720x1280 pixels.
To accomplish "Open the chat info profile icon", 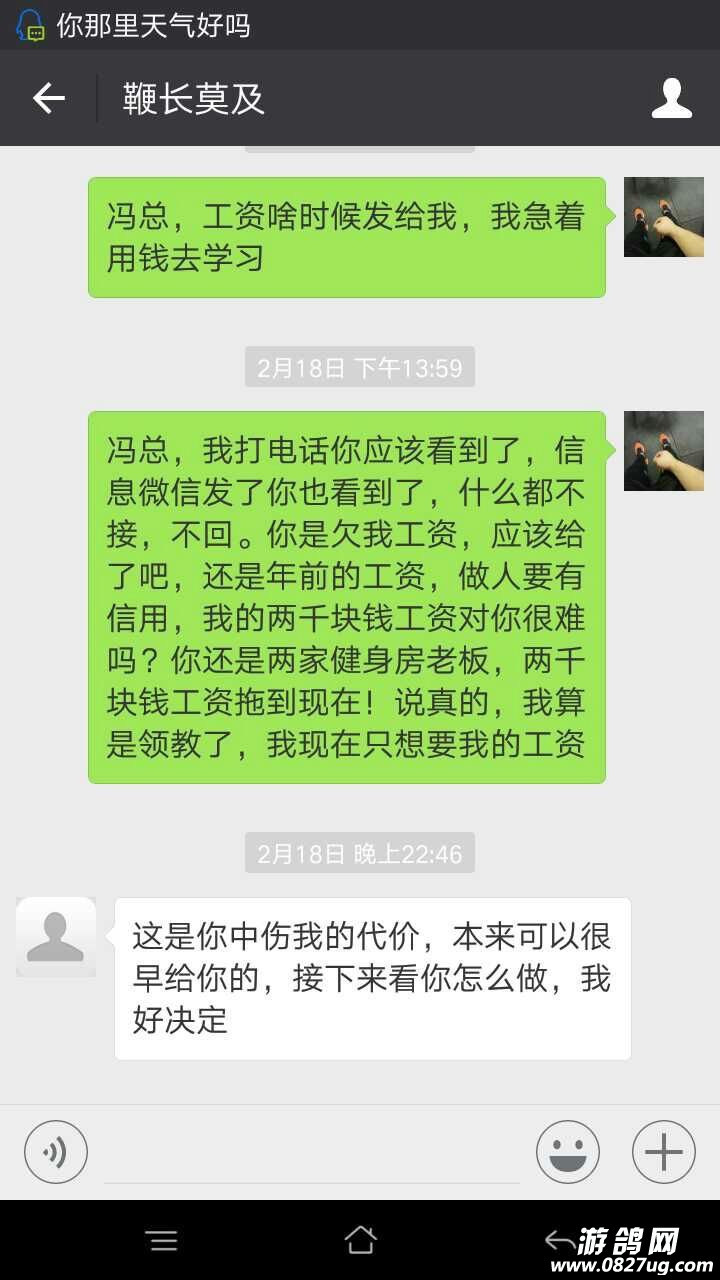I will [x=671, y=98].
